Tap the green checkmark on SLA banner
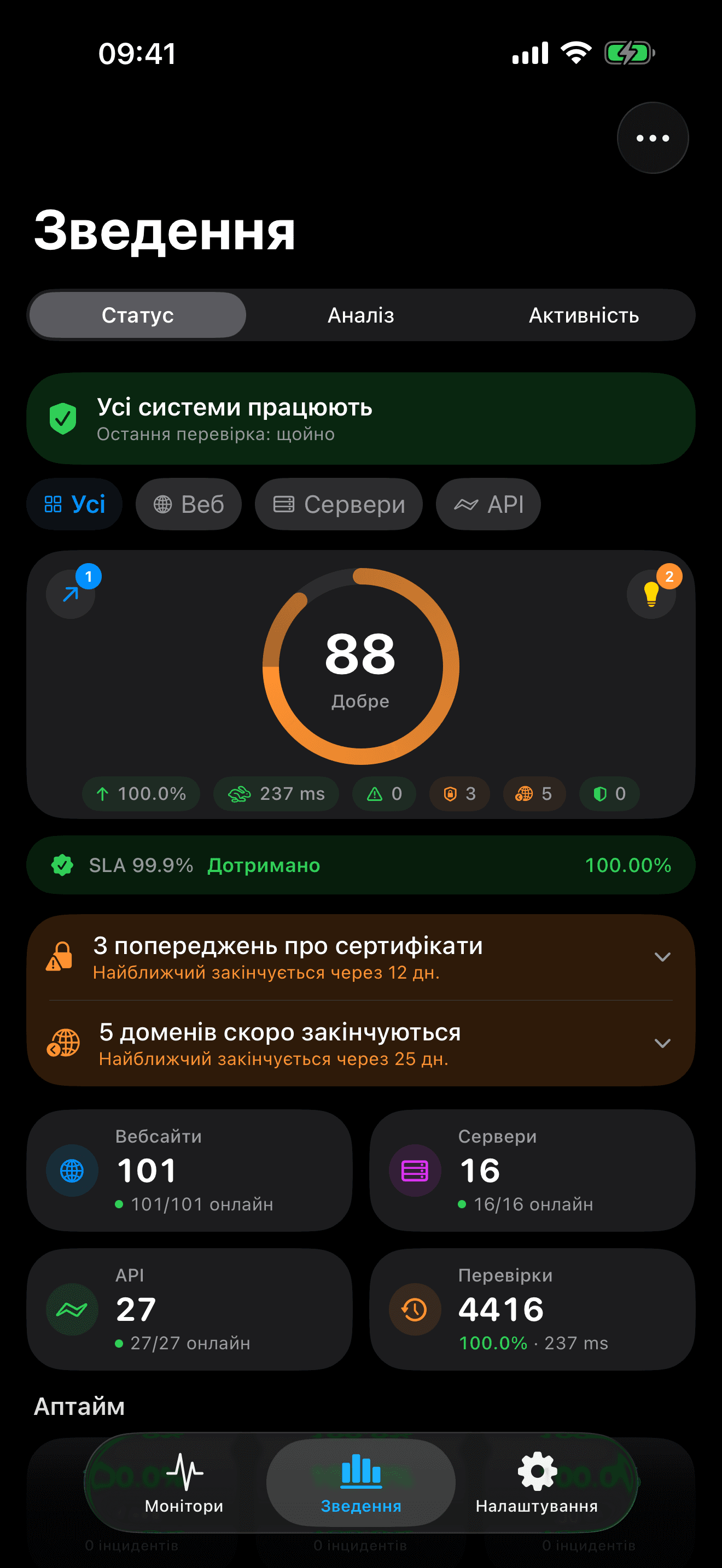Image resolution: width=722 pixels, height=1568 pixels. click(x=63, y=864)
